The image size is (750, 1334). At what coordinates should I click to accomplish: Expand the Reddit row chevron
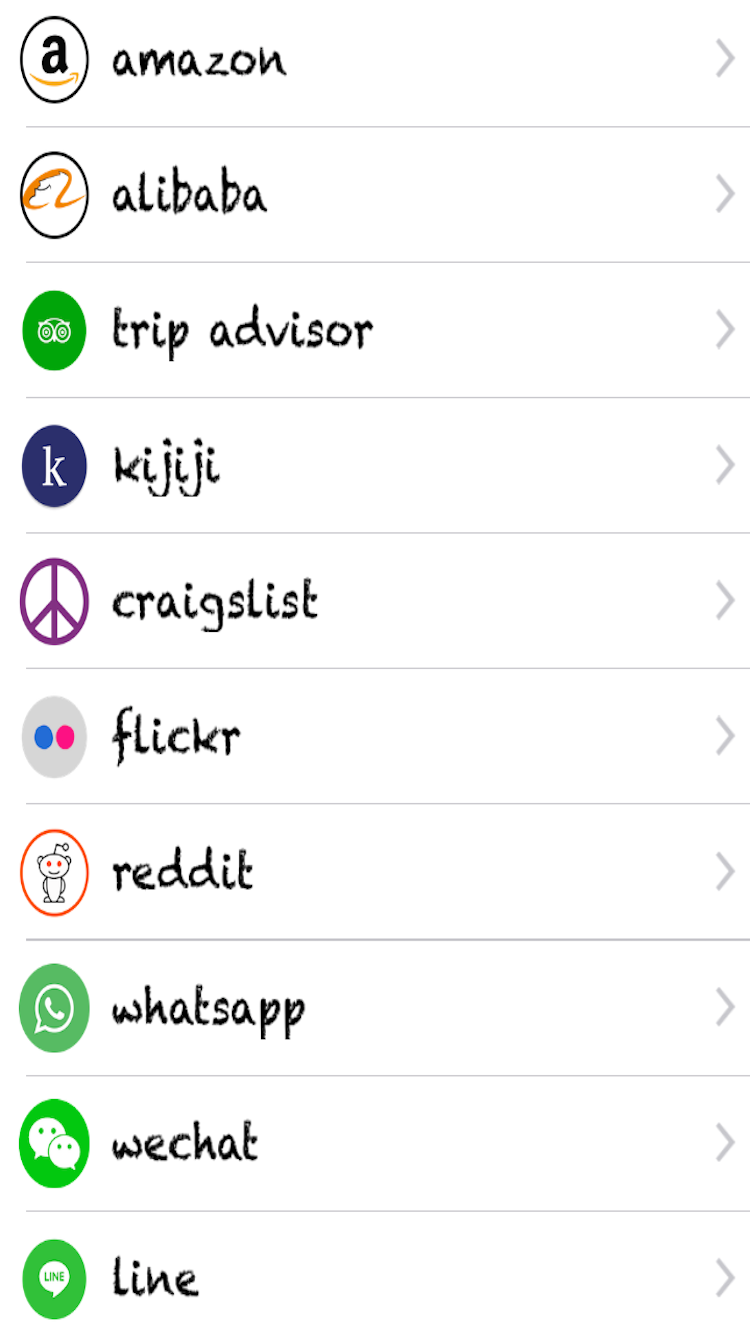point(725,872)
